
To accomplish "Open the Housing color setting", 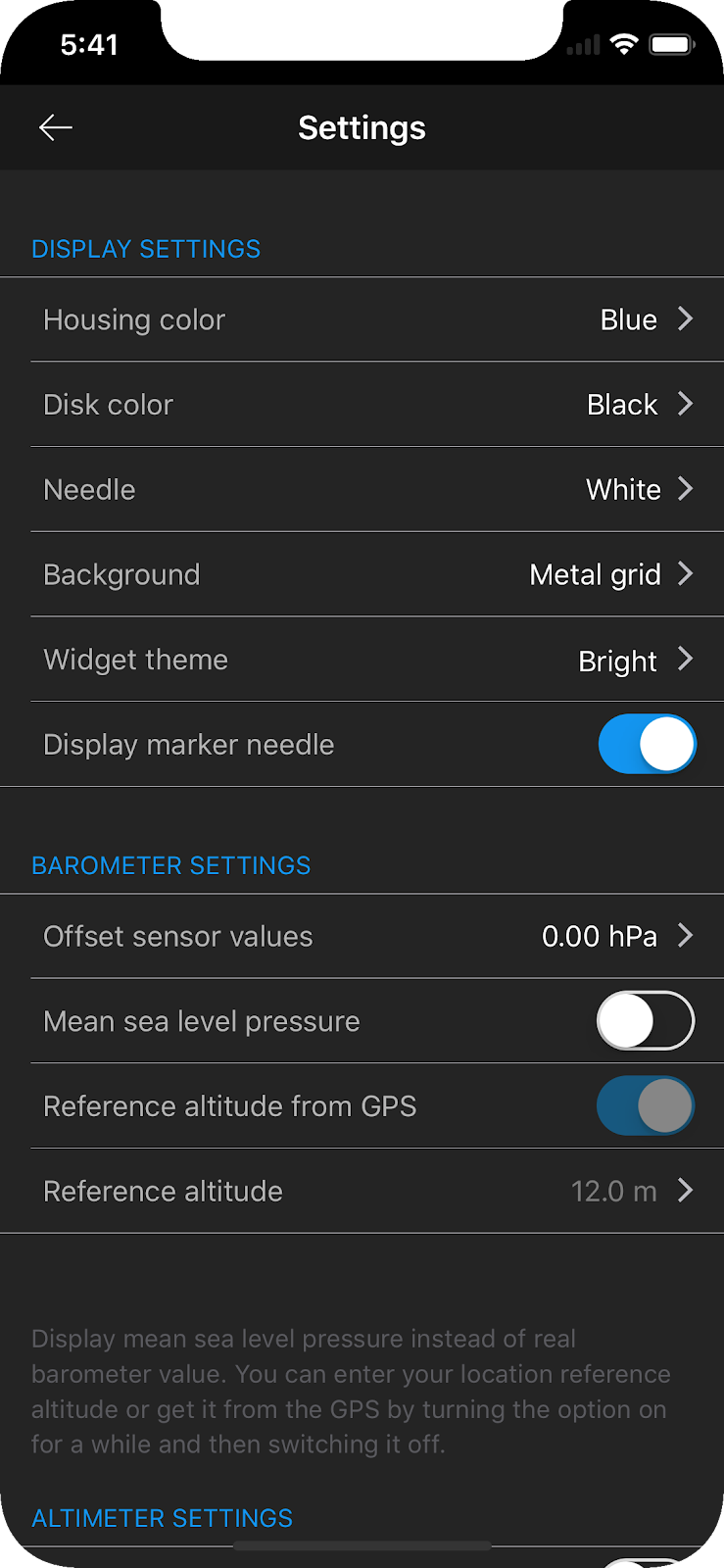I will [362, 319].
